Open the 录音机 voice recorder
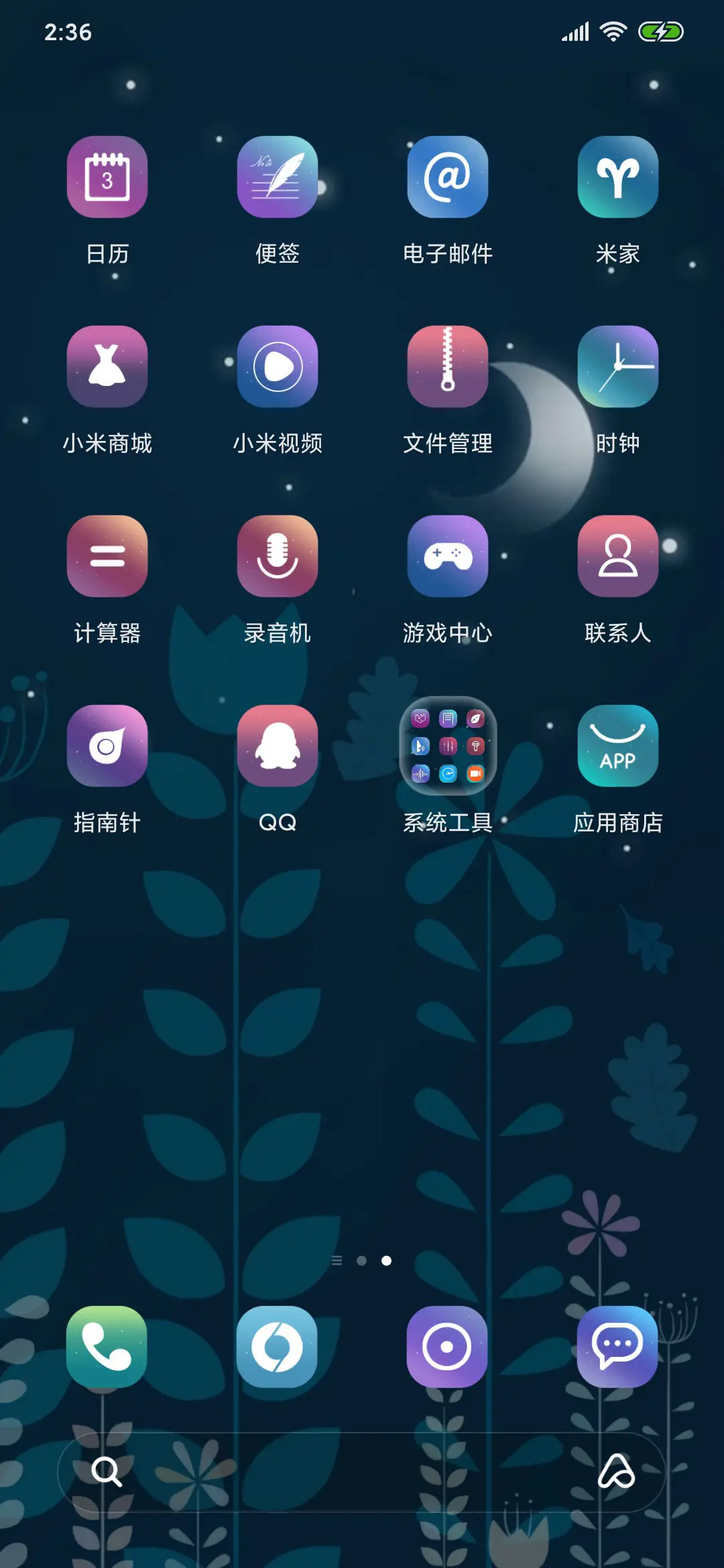The height and width of the screenshot is (1568, 724). (278, 558)
